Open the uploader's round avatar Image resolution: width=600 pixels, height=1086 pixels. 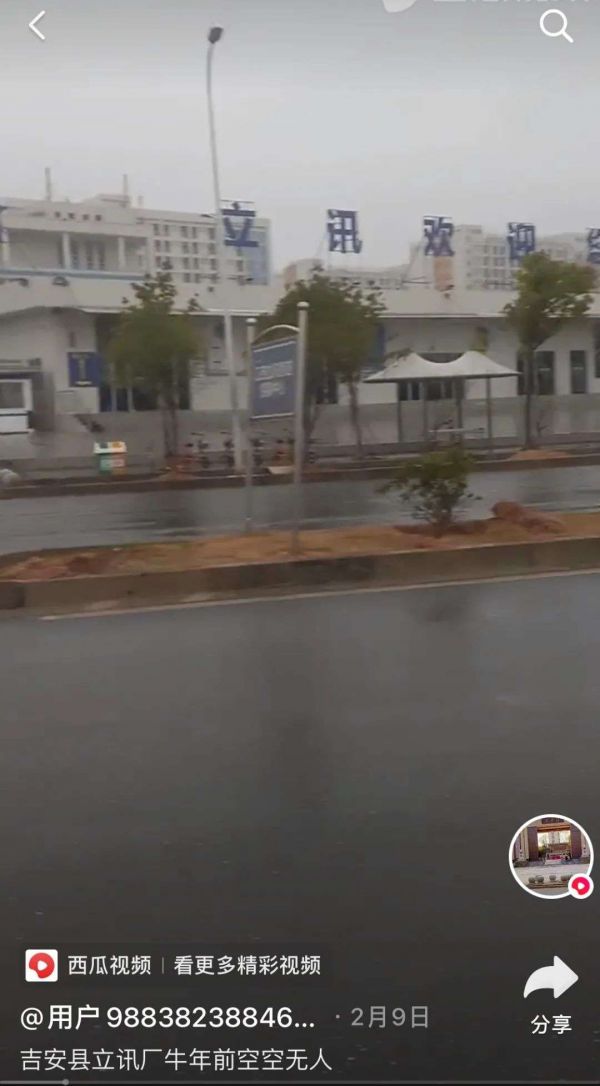point(550,856)
